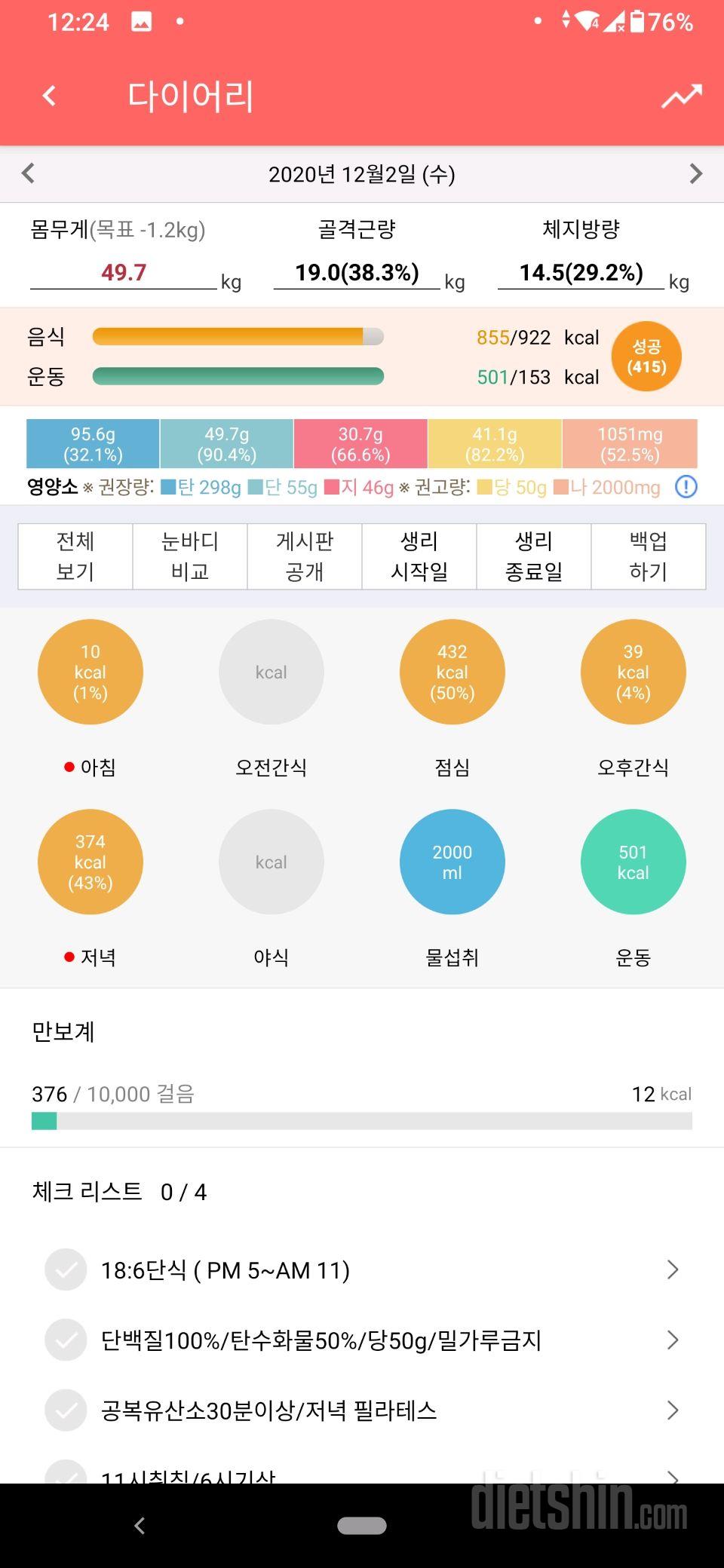Check off 18:6단식 item
The image size is (724, 1568).
tap(66, 1270)
